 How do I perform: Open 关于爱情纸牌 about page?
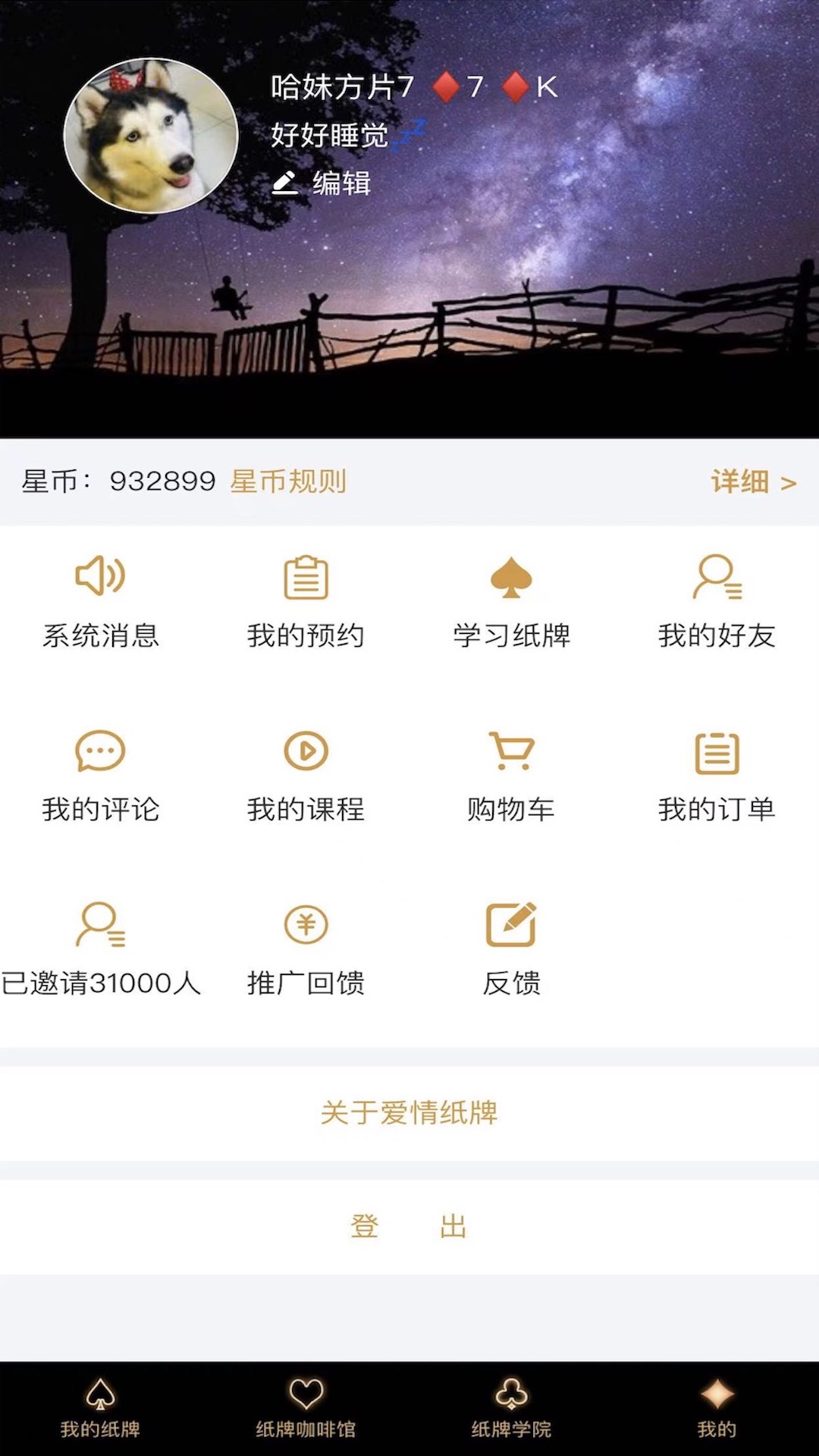point(409,1113)
